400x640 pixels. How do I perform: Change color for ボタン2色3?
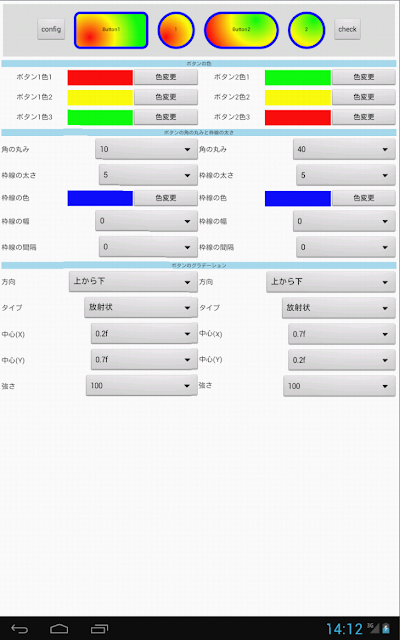364,117
